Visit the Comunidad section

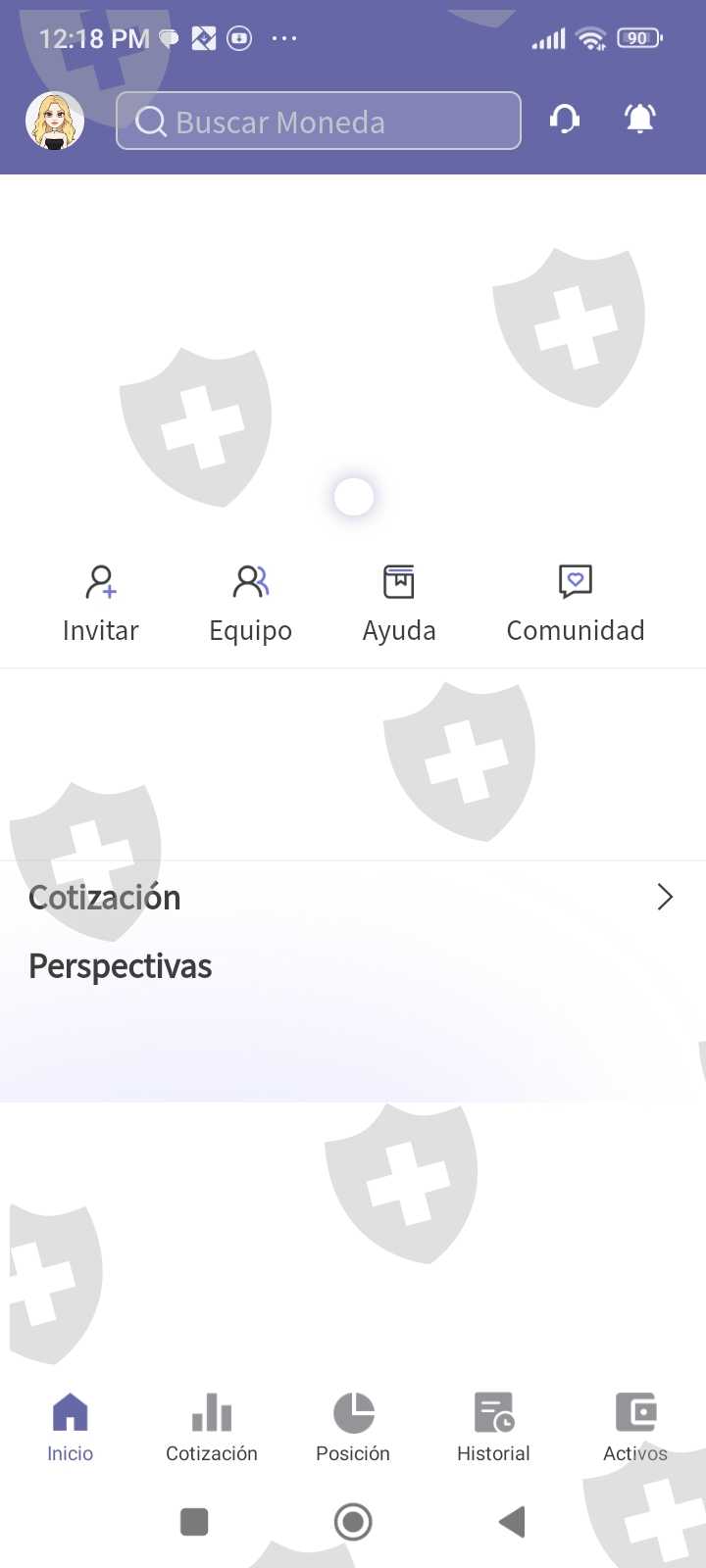tap(576, 602)
